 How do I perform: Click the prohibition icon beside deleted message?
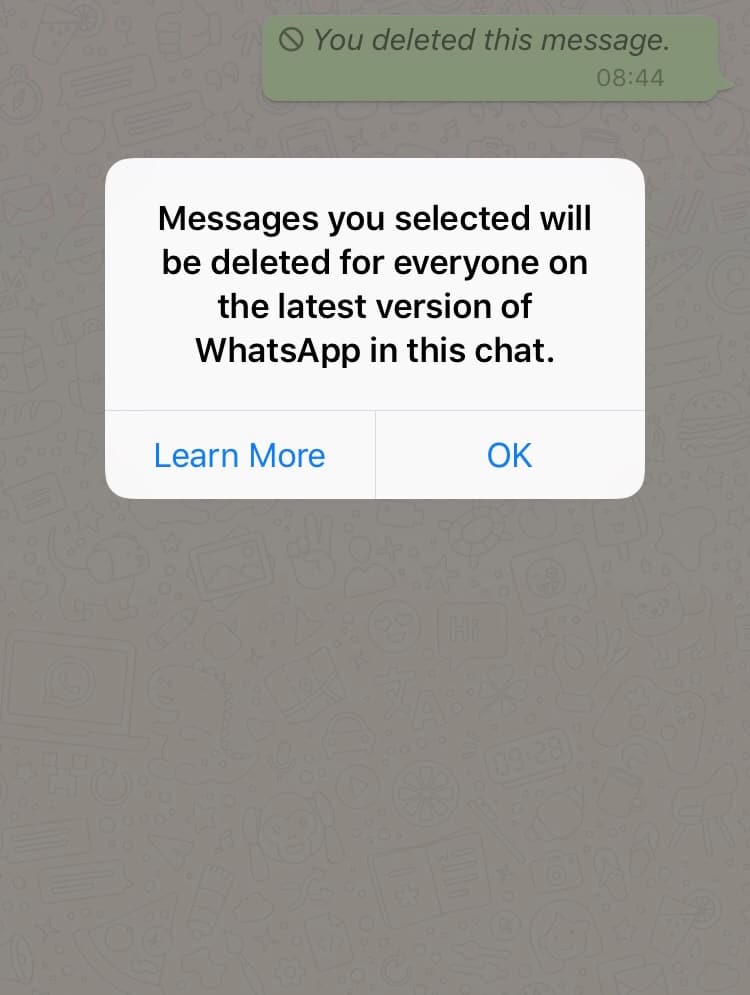292,40
